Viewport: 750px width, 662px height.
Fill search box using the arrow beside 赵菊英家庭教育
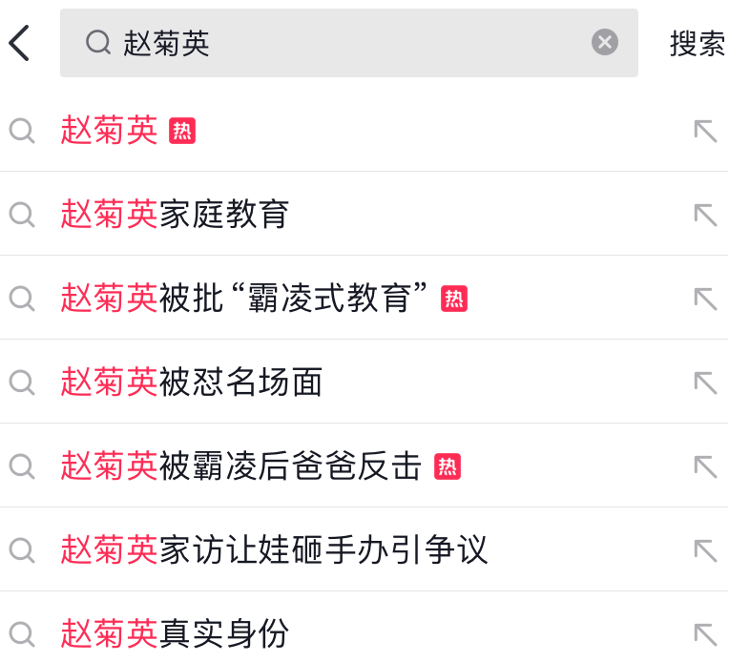tap(706, 214)
